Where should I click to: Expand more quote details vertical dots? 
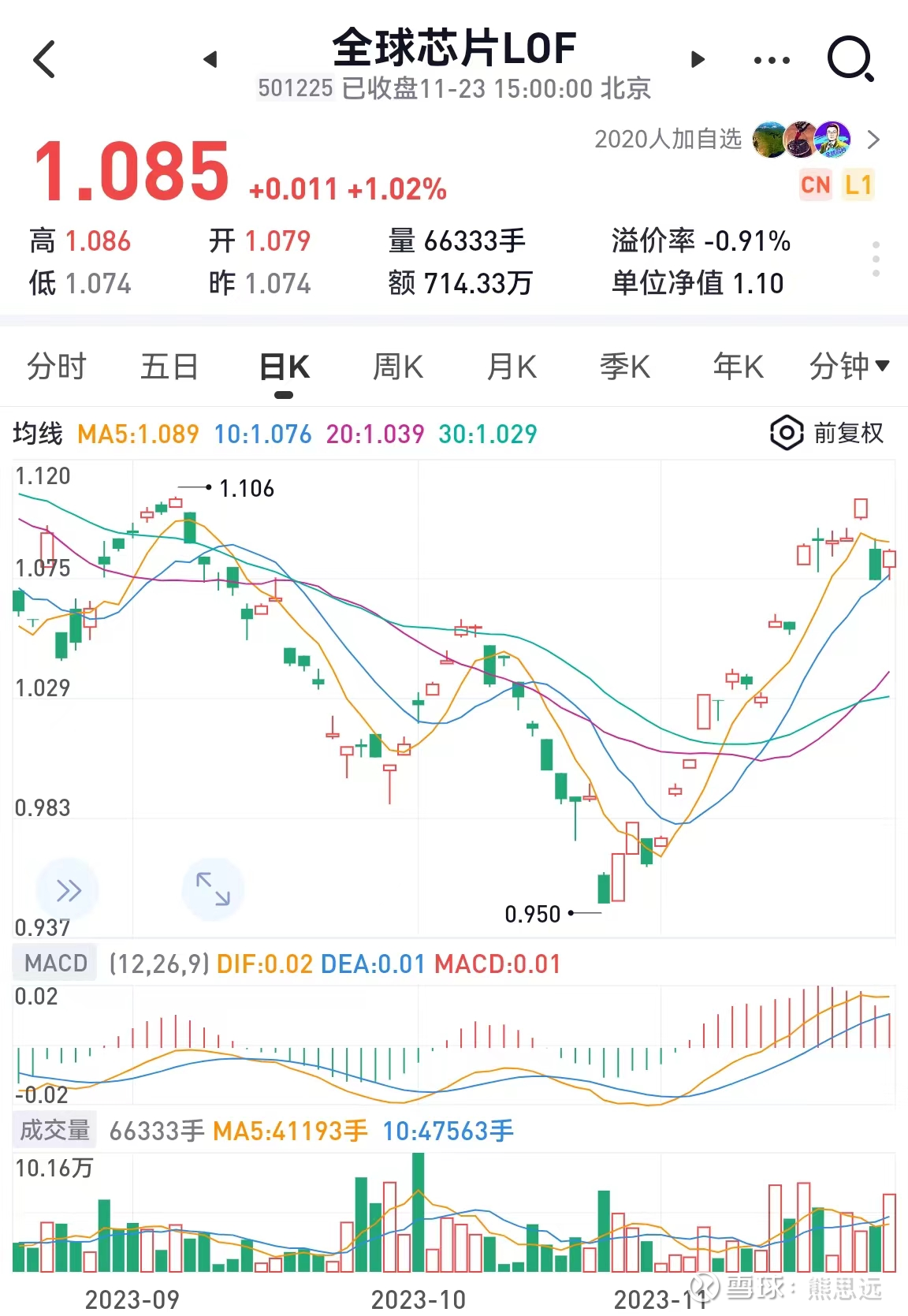click(x=876, y=259)
